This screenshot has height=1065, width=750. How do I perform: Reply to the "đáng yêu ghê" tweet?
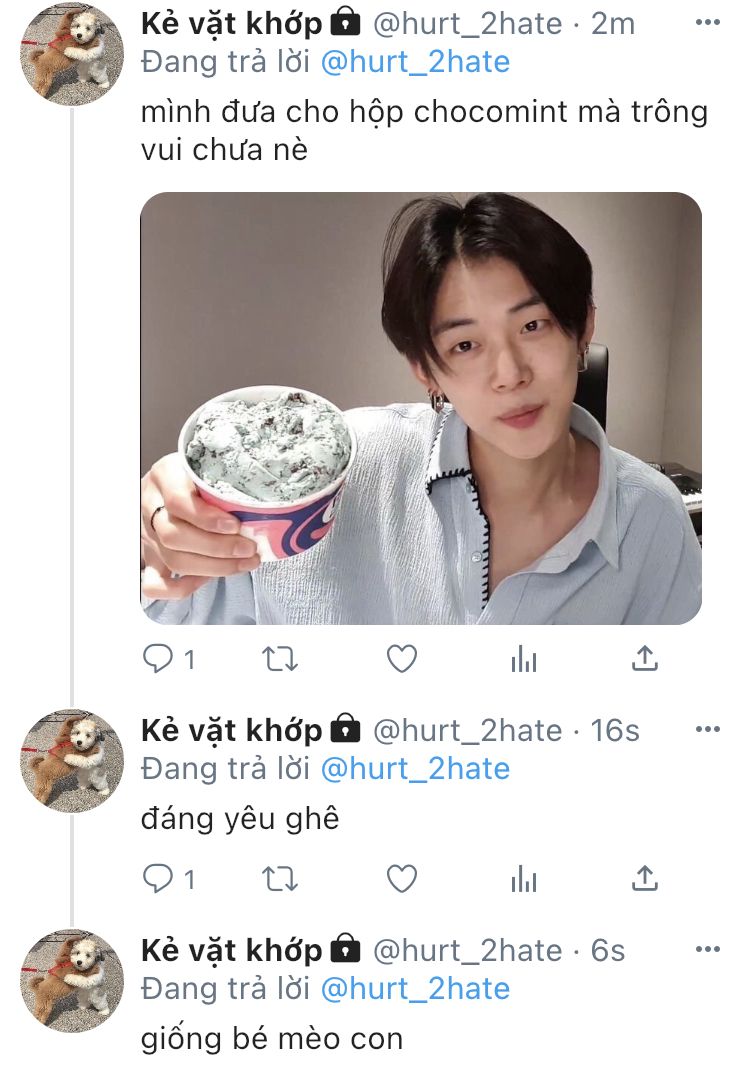tap(158, 878)
